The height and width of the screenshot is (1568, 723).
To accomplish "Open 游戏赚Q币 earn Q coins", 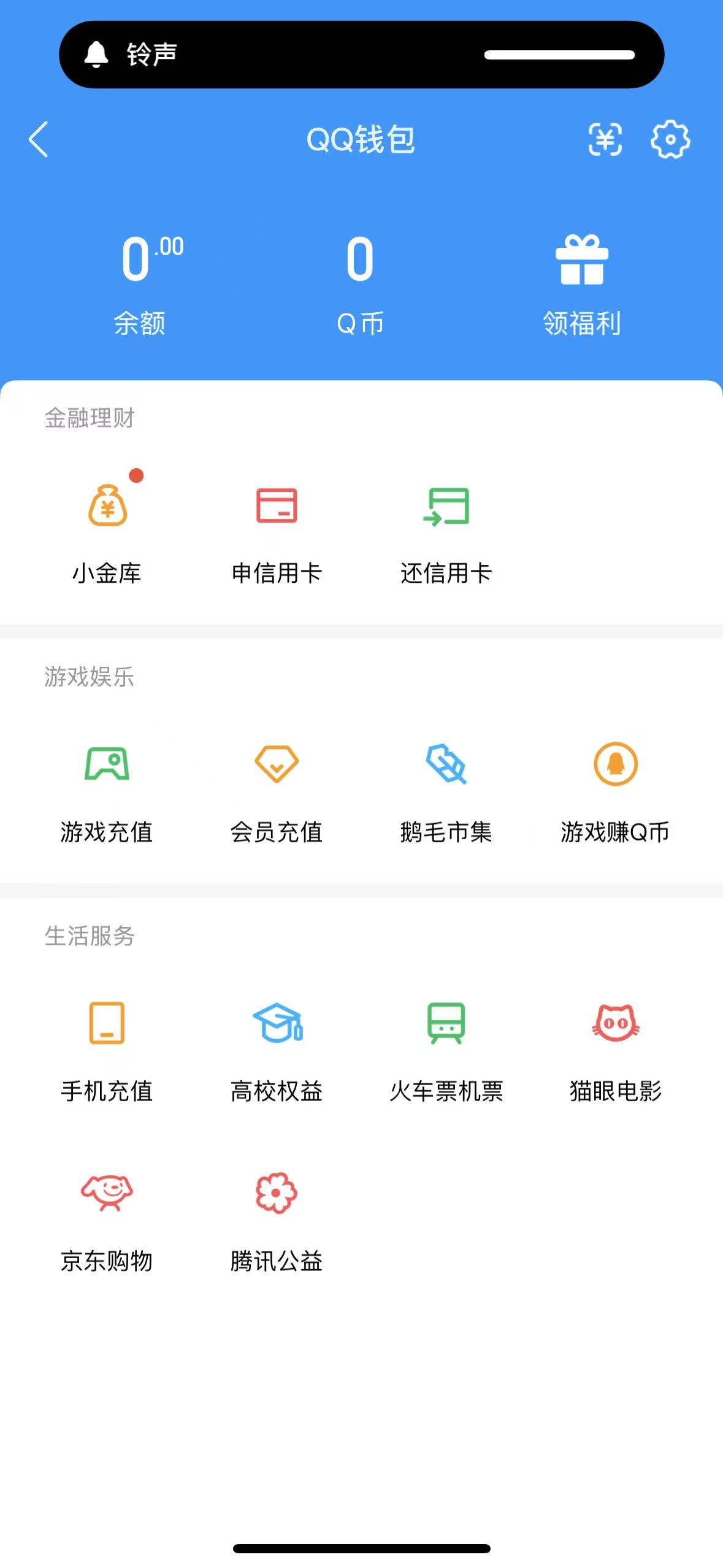I will pos(616,788).
